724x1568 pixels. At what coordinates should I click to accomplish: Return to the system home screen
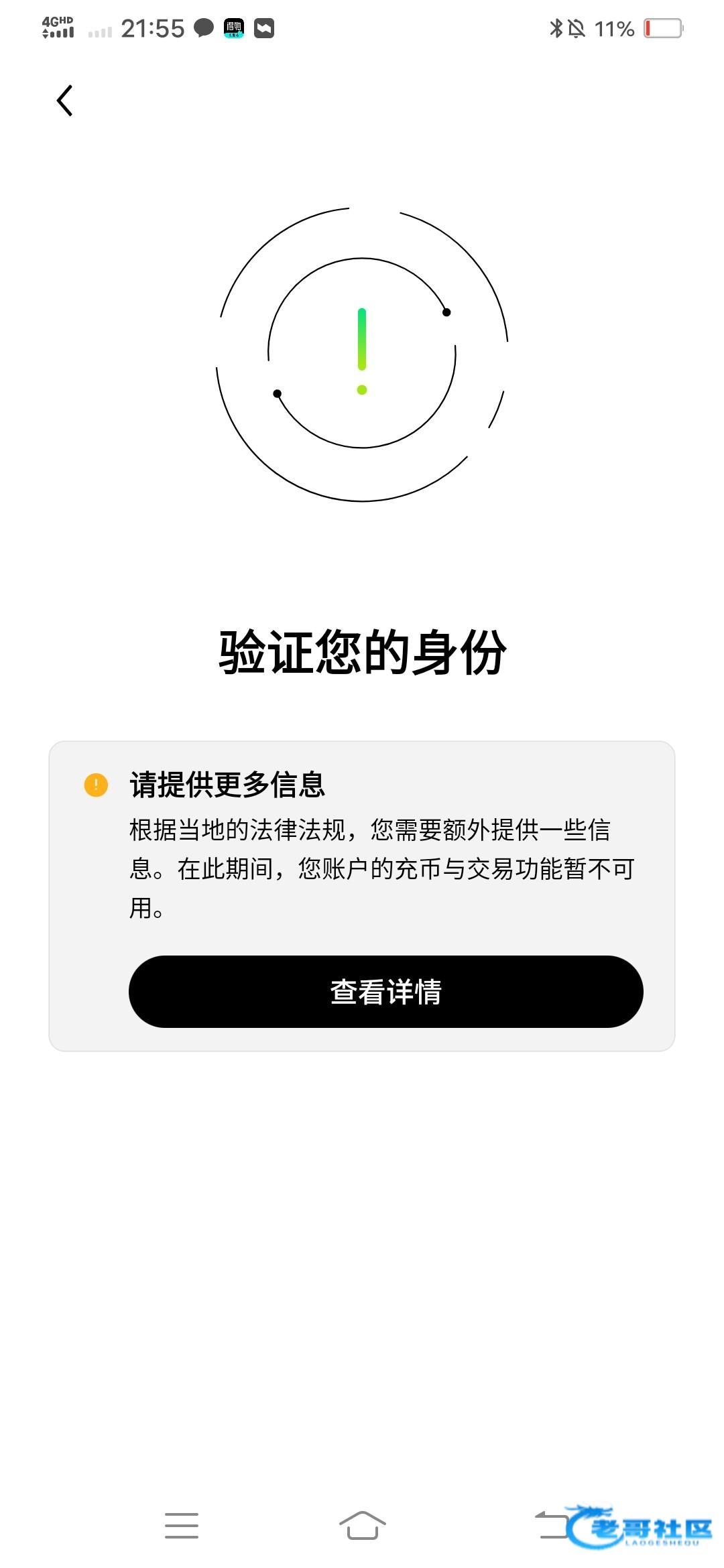(x=362, y=1525)
